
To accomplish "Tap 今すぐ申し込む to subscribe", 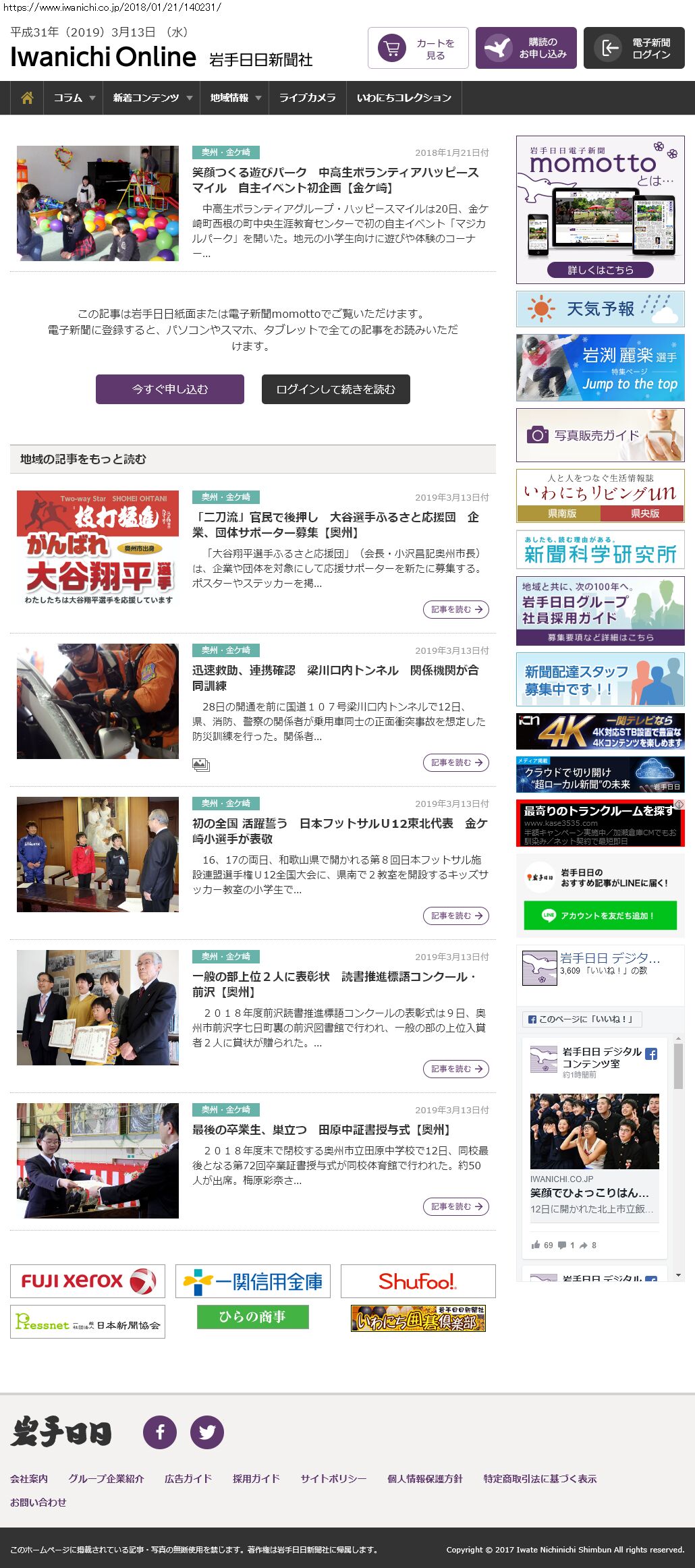I will tap(170, 389).
